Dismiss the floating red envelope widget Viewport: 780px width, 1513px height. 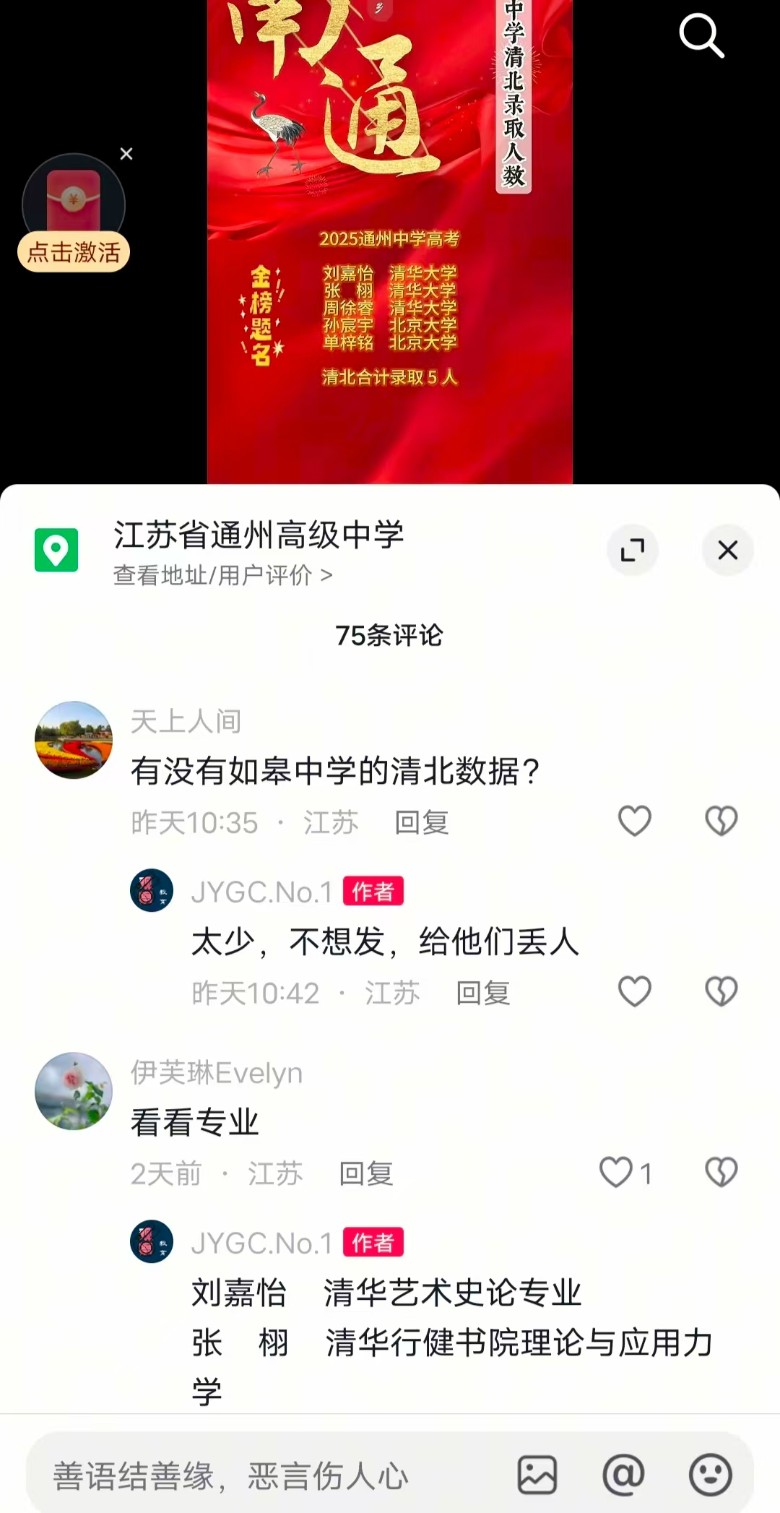pos(126,154)
